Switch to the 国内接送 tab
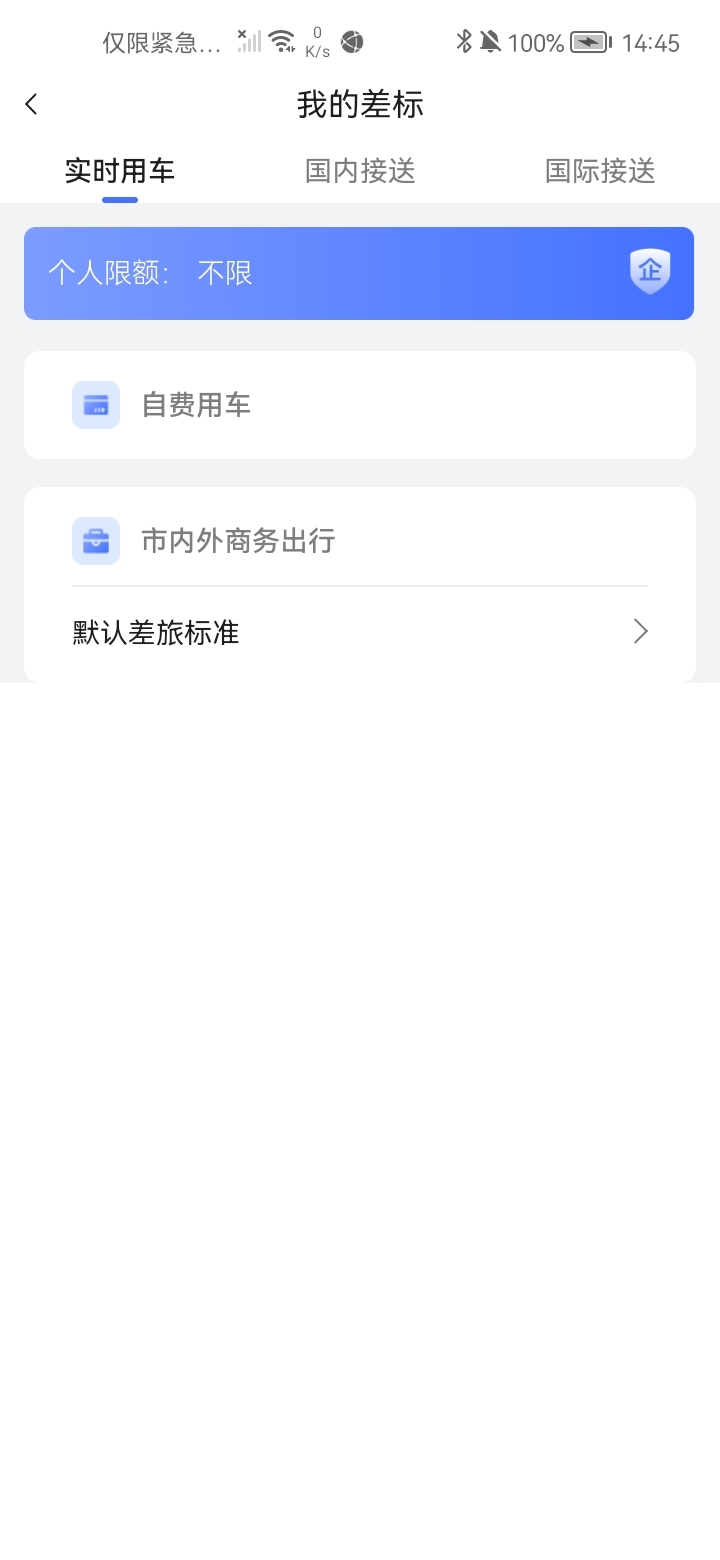 click(360, 170)
